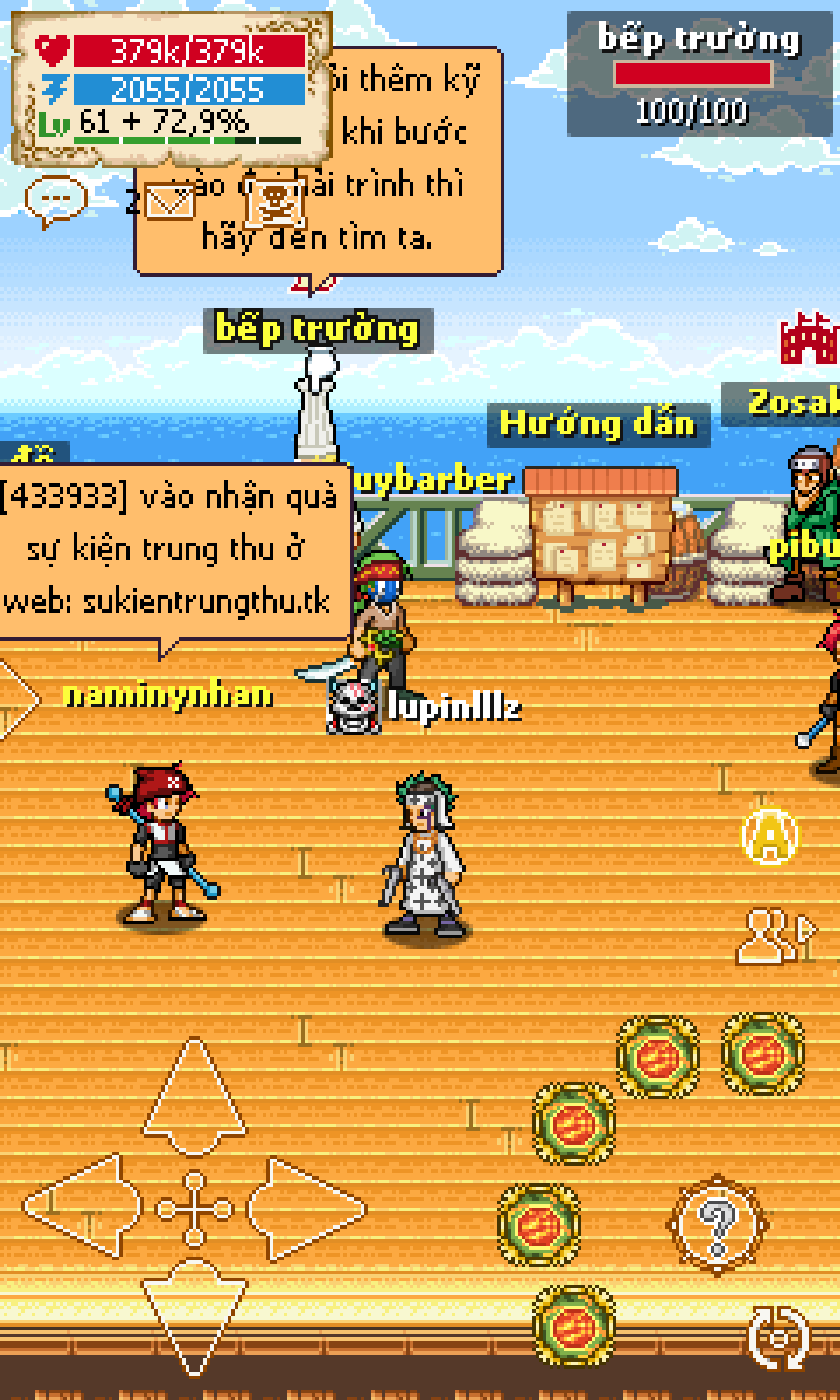
Task: Open the chat speech bubble icon
Action: point(56,201)
